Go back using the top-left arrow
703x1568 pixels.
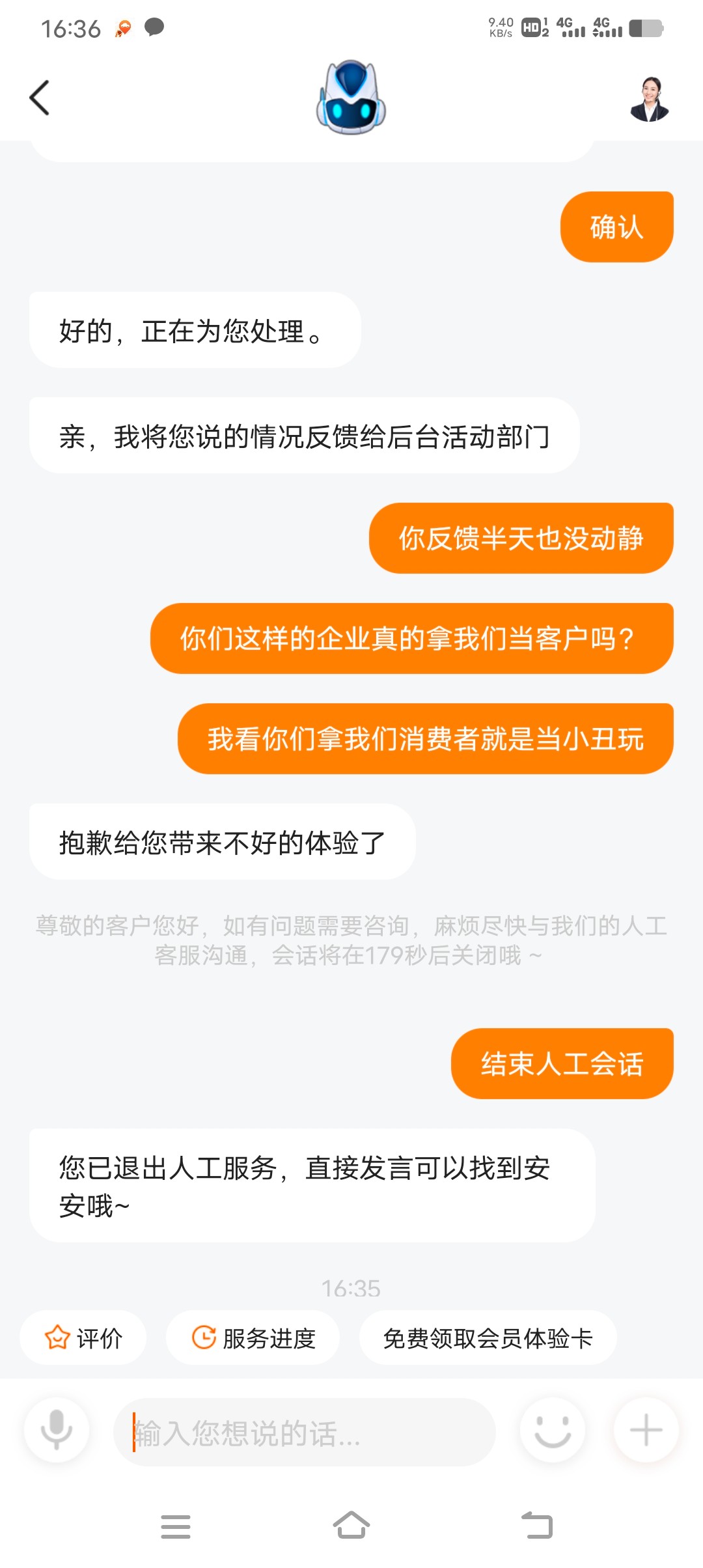pyautogui.click(x=40, y=98)
